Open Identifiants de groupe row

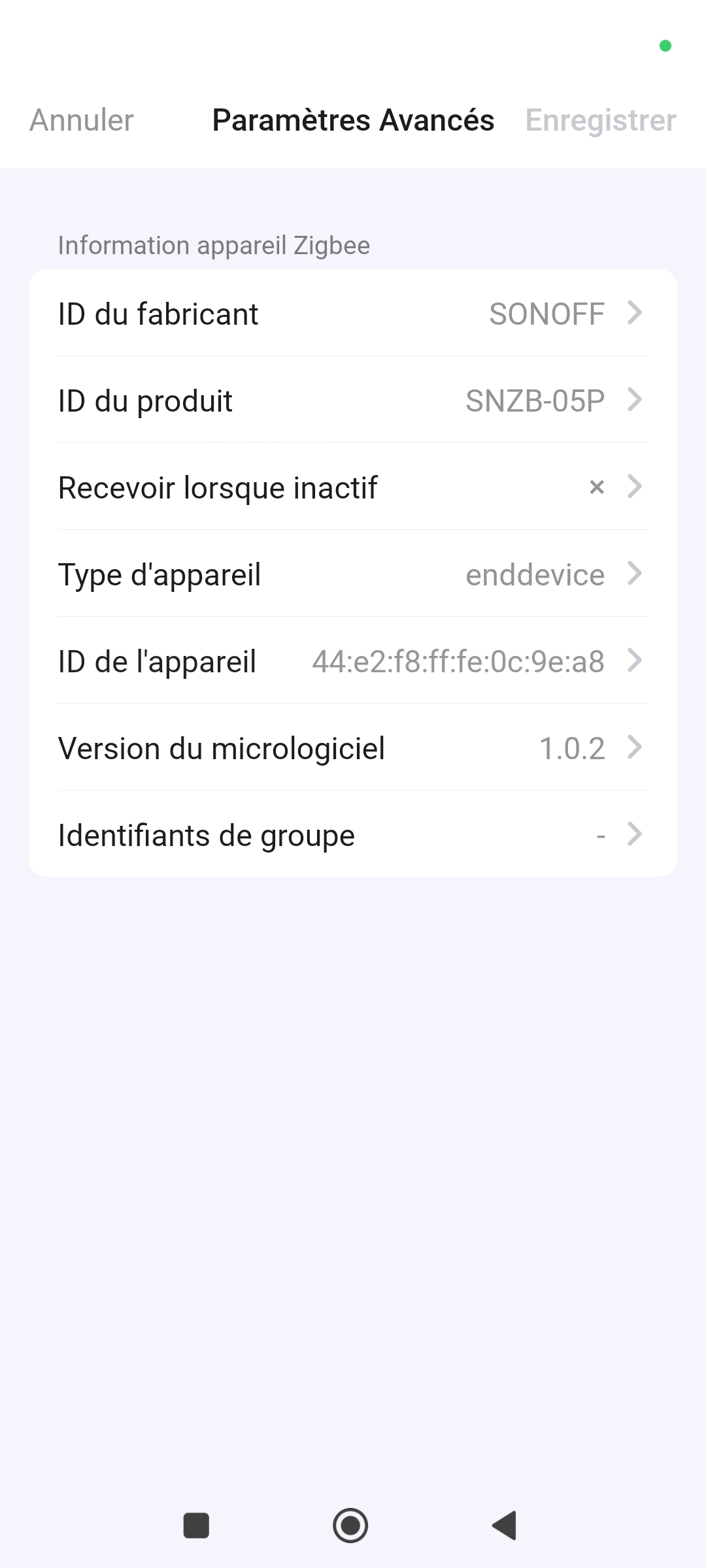coord(353,834)
